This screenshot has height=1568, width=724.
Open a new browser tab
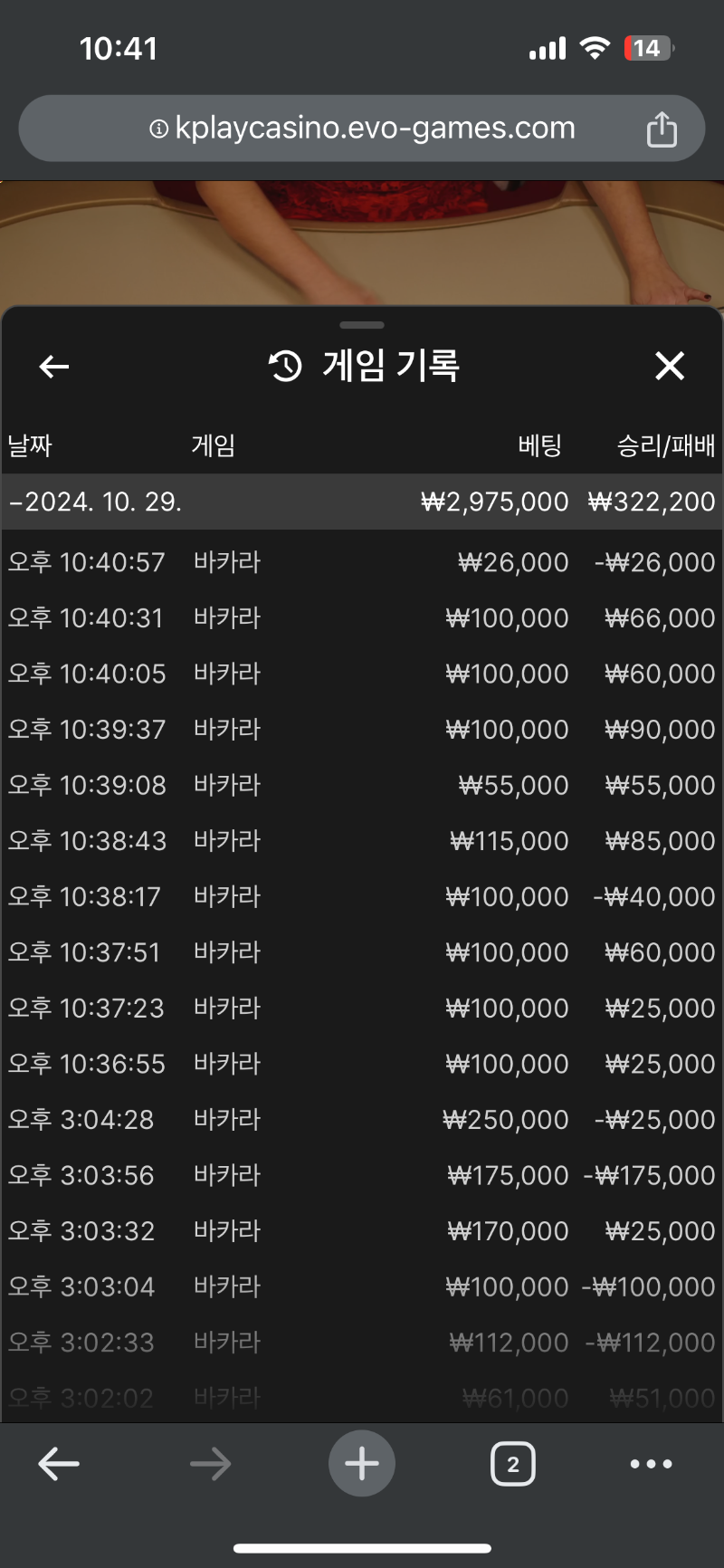pos(362,1463)
